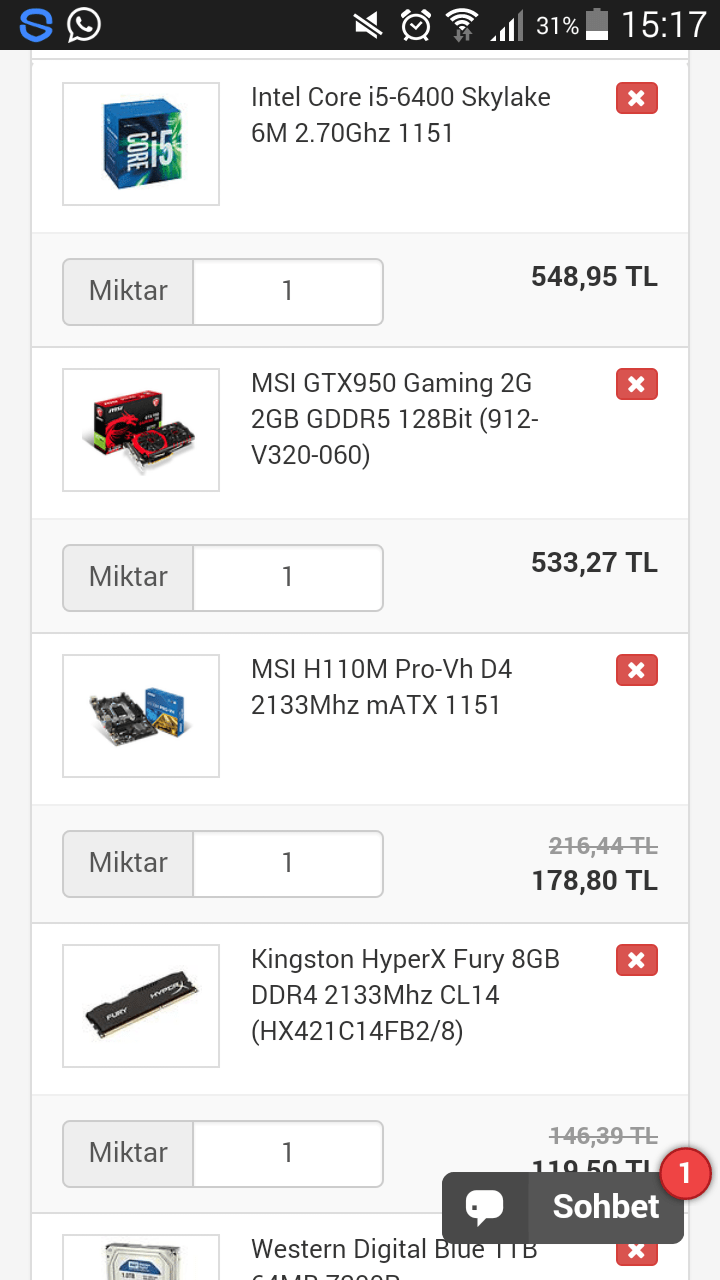Open the Sohbet chat button
Image resolution: width=720 pixels, height=1280 pixels.
coord(564,1207)
